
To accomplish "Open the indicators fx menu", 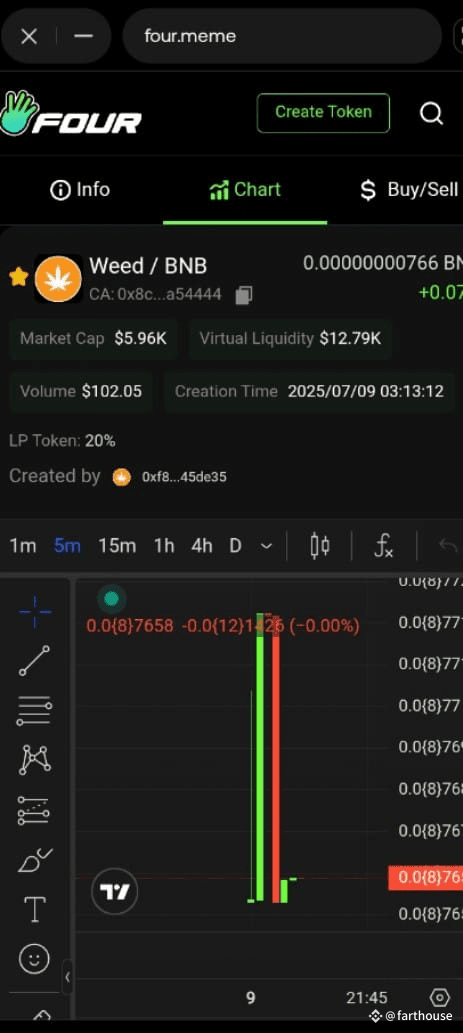I will (x=383, y=546).
